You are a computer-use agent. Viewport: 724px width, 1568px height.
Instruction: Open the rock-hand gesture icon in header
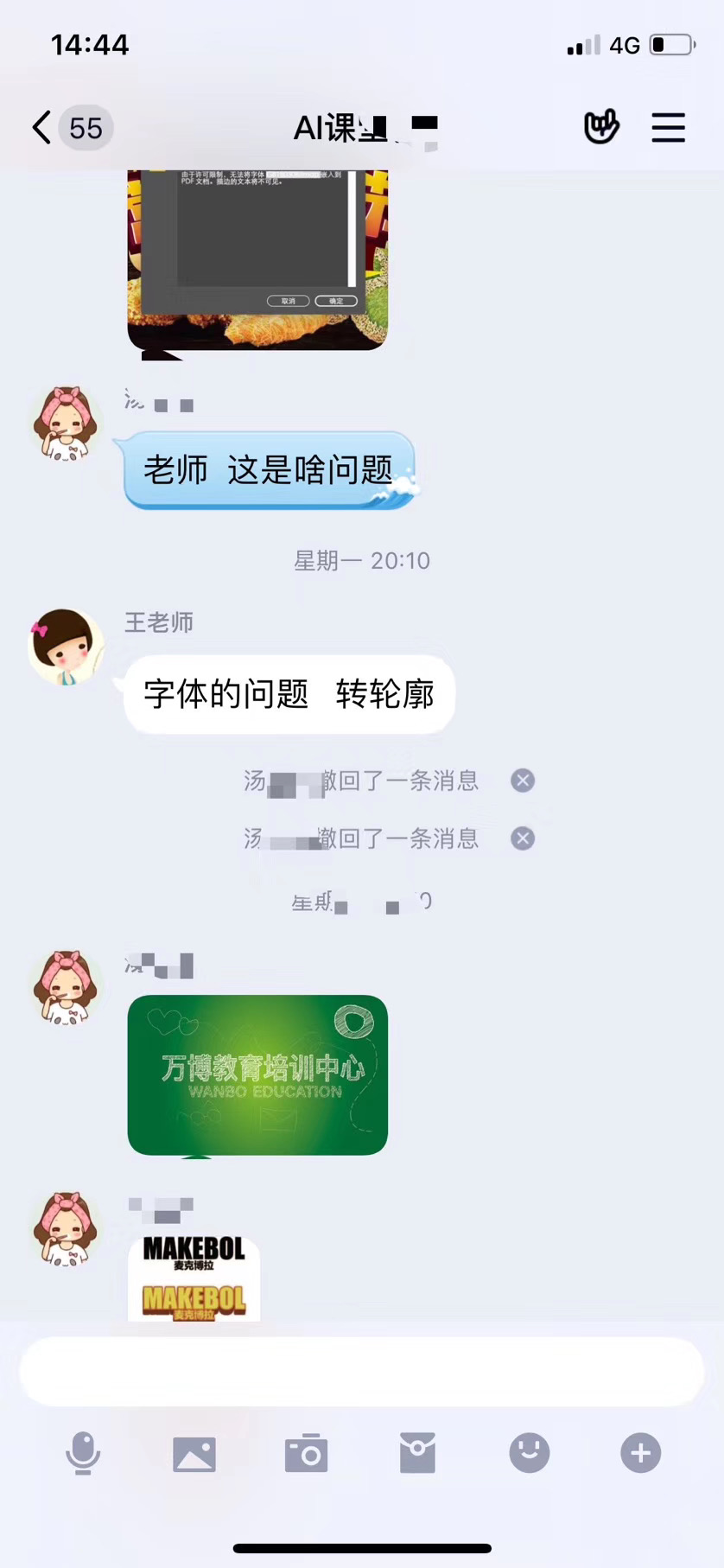[601, 127]
